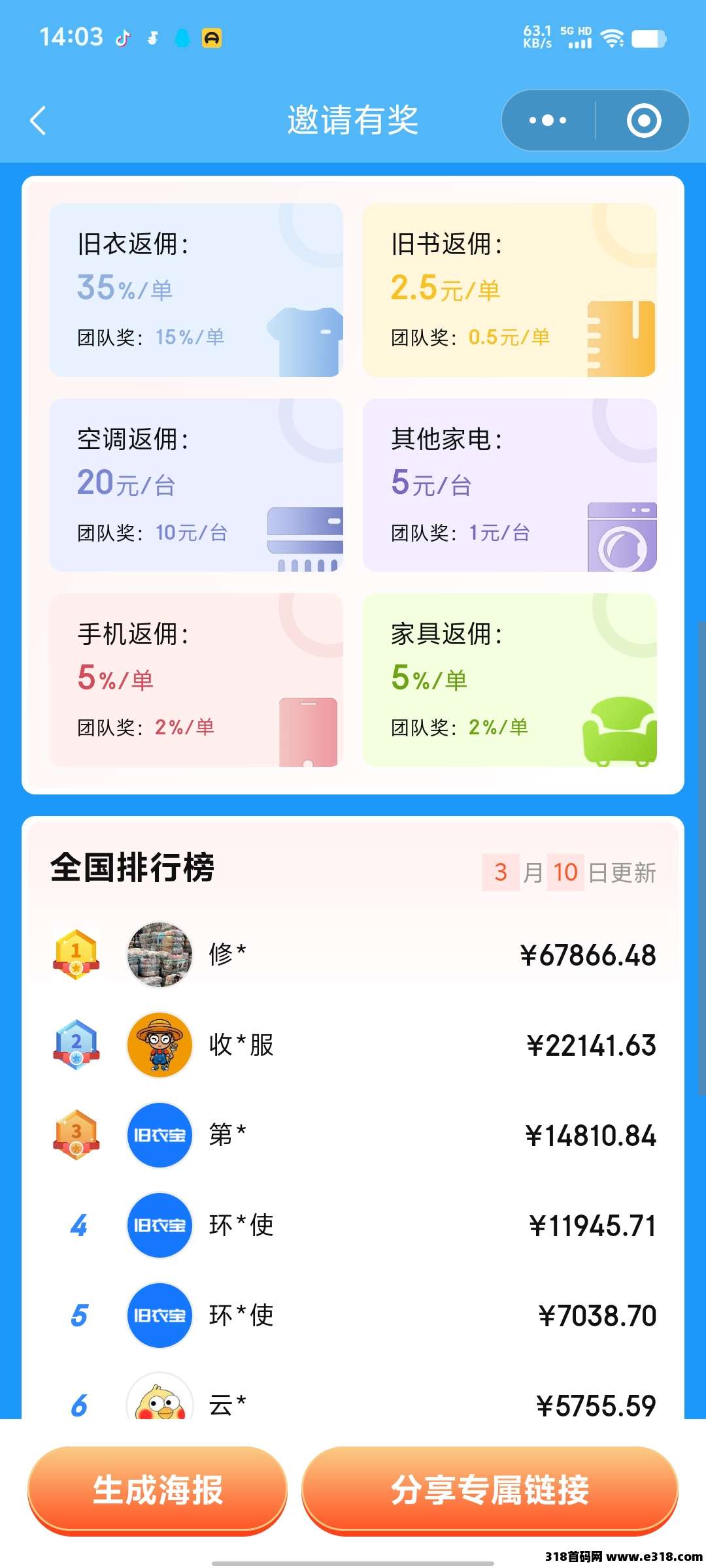Screen dimensions: 706x1568
Task: Tap the 分享专属链接 button
Action: (x=490, y=1490)
